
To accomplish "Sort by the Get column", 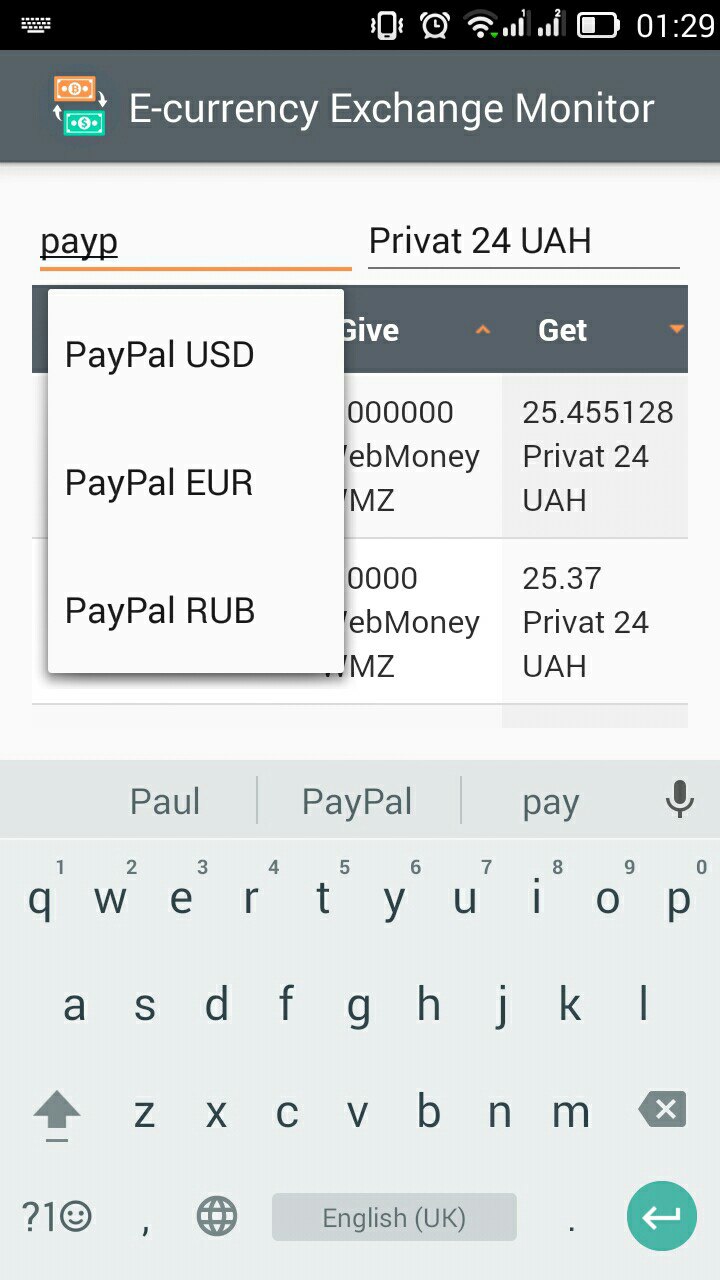I will pos(595,330).
